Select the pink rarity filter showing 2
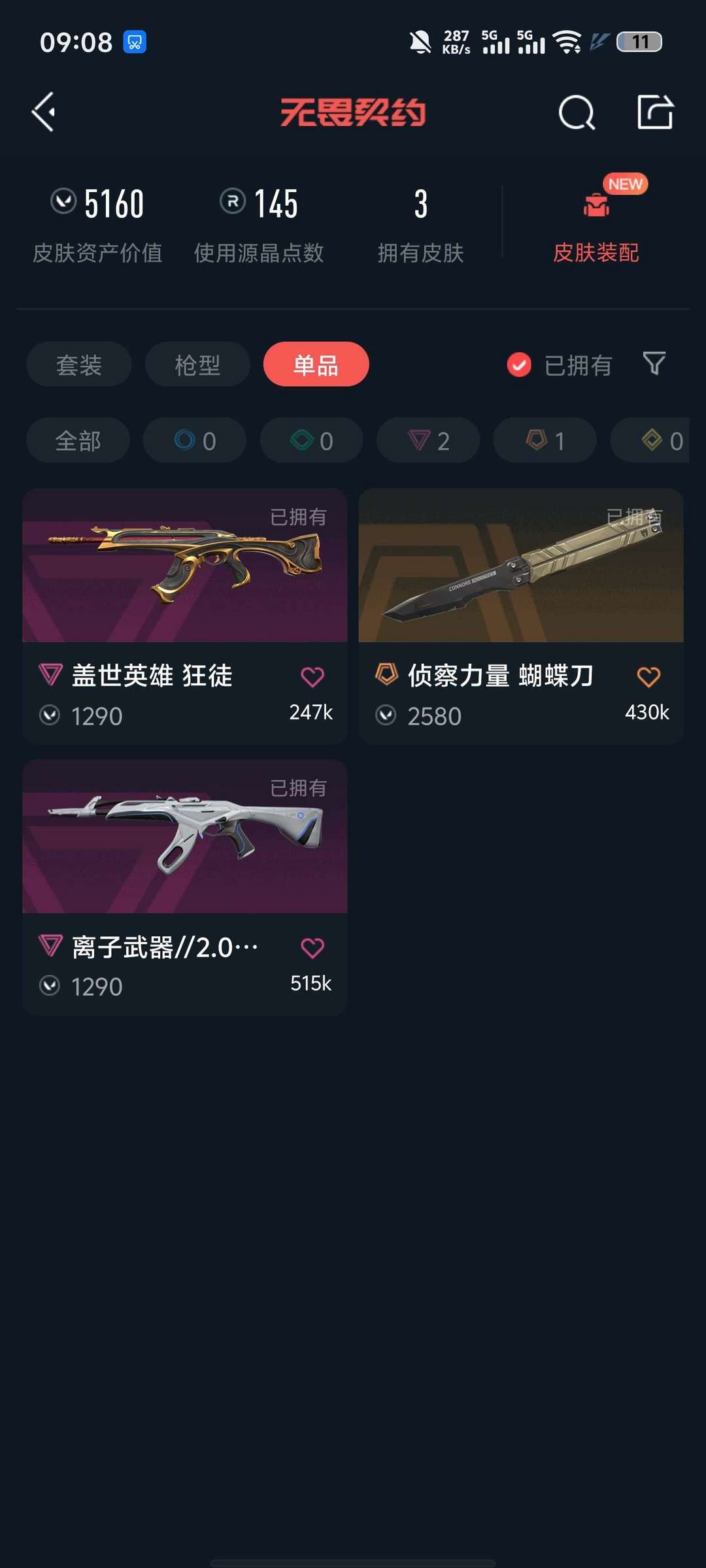The width and height of the screenshot is (706, 1568). (x=428, y=440)
